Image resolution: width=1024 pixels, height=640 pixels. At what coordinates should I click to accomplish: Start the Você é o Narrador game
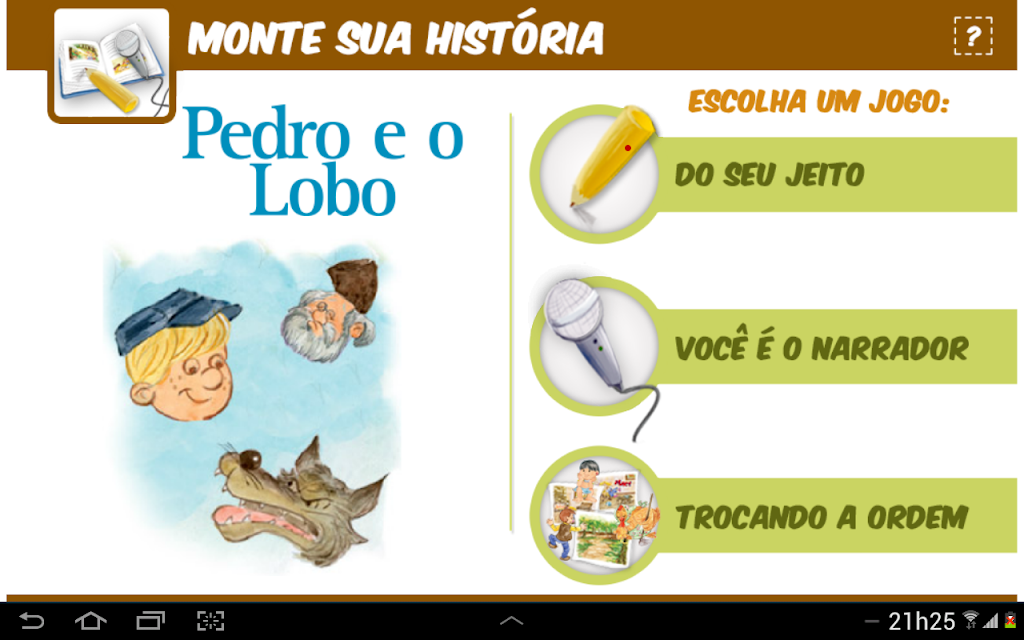pyautogui.click(x=773, y=347)
